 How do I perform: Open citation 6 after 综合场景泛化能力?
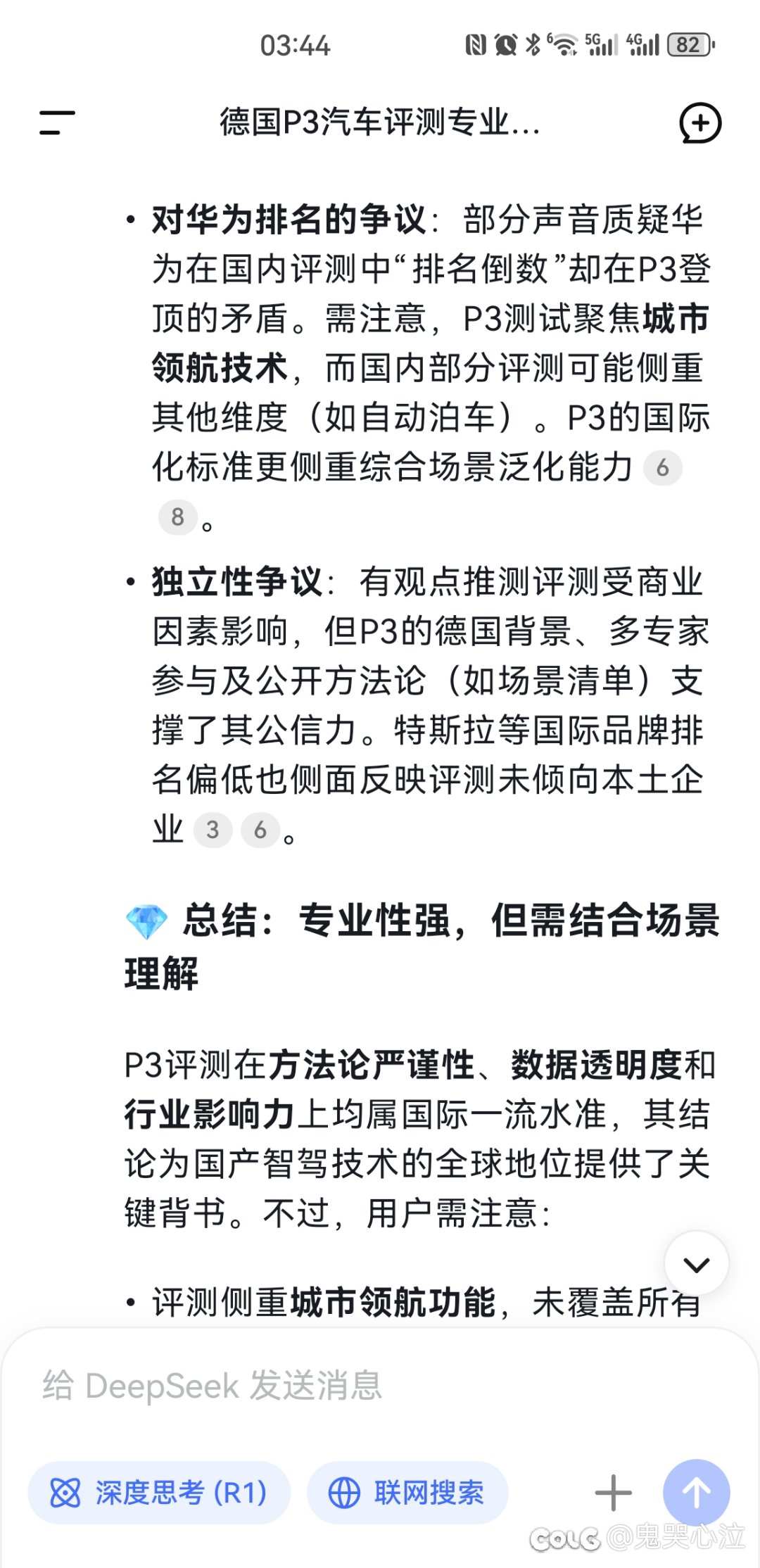[x=662, y=468]
